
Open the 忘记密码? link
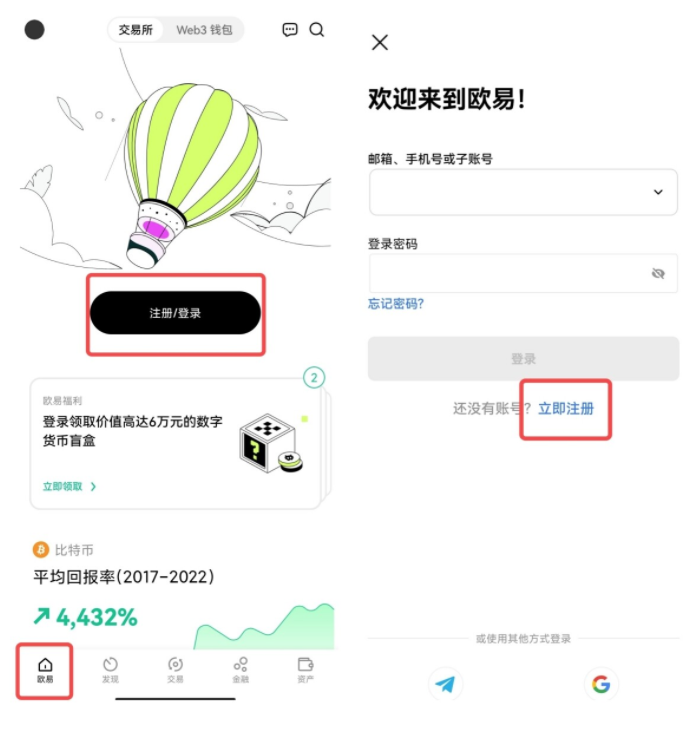[x=396, y=304]
